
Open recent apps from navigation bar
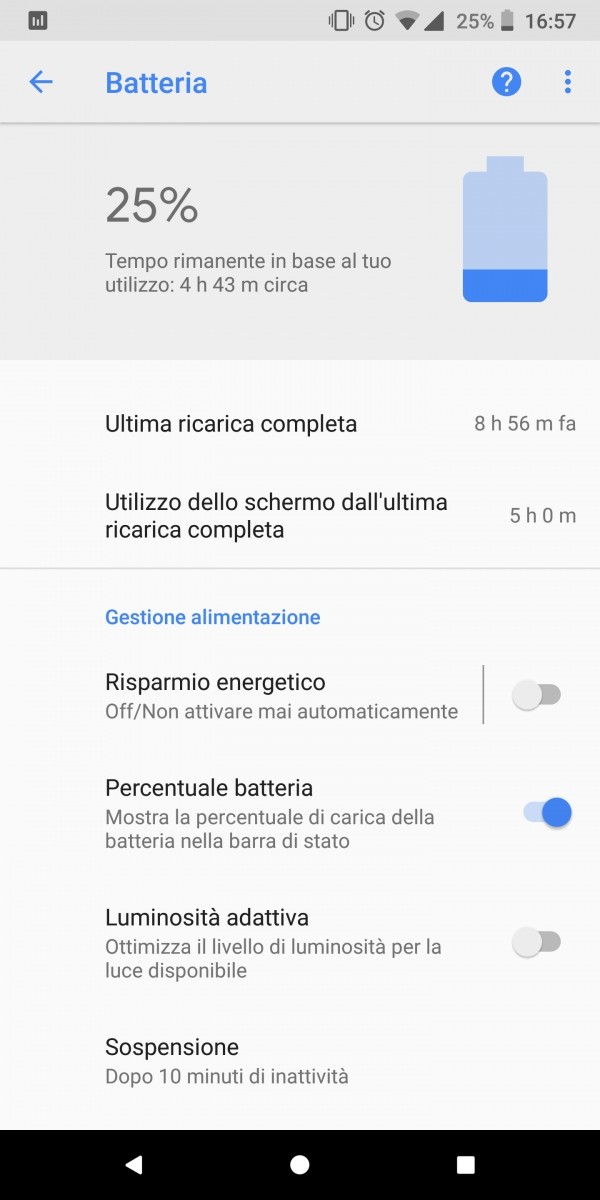(465, 1164)
